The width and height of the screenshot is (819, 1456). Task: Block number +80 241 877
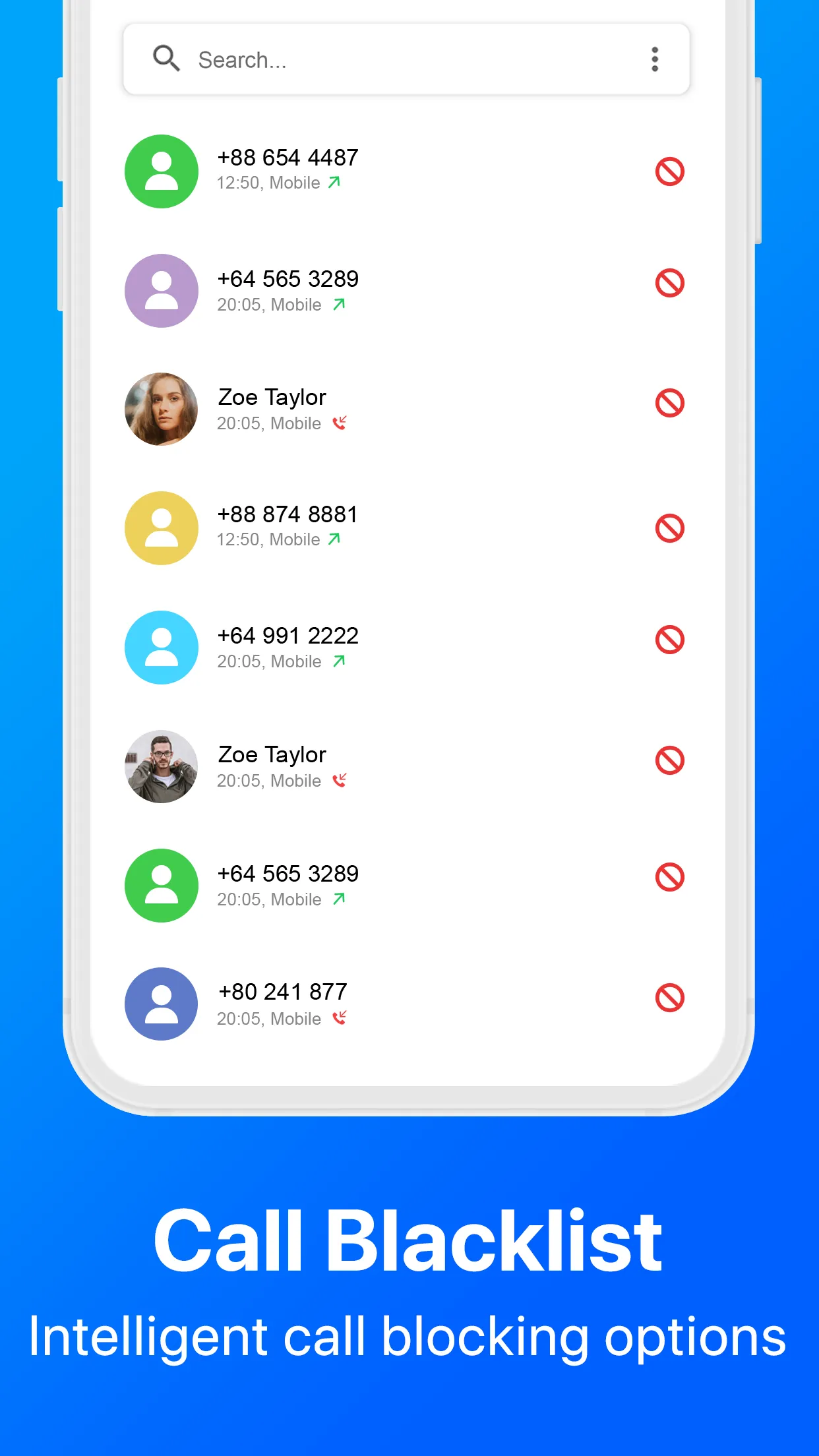point(669,998)
